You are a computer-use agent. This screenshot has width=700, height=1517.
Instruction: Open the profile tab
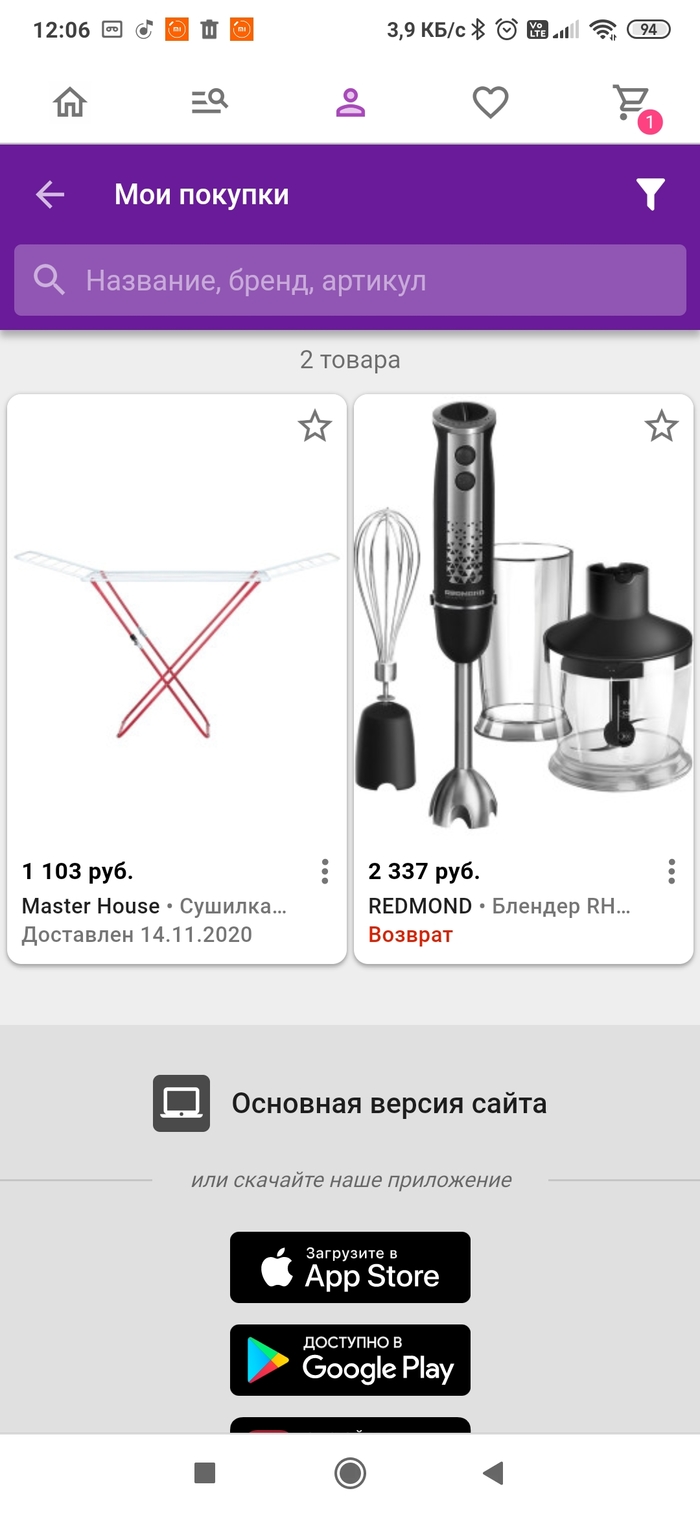point(350,102)
